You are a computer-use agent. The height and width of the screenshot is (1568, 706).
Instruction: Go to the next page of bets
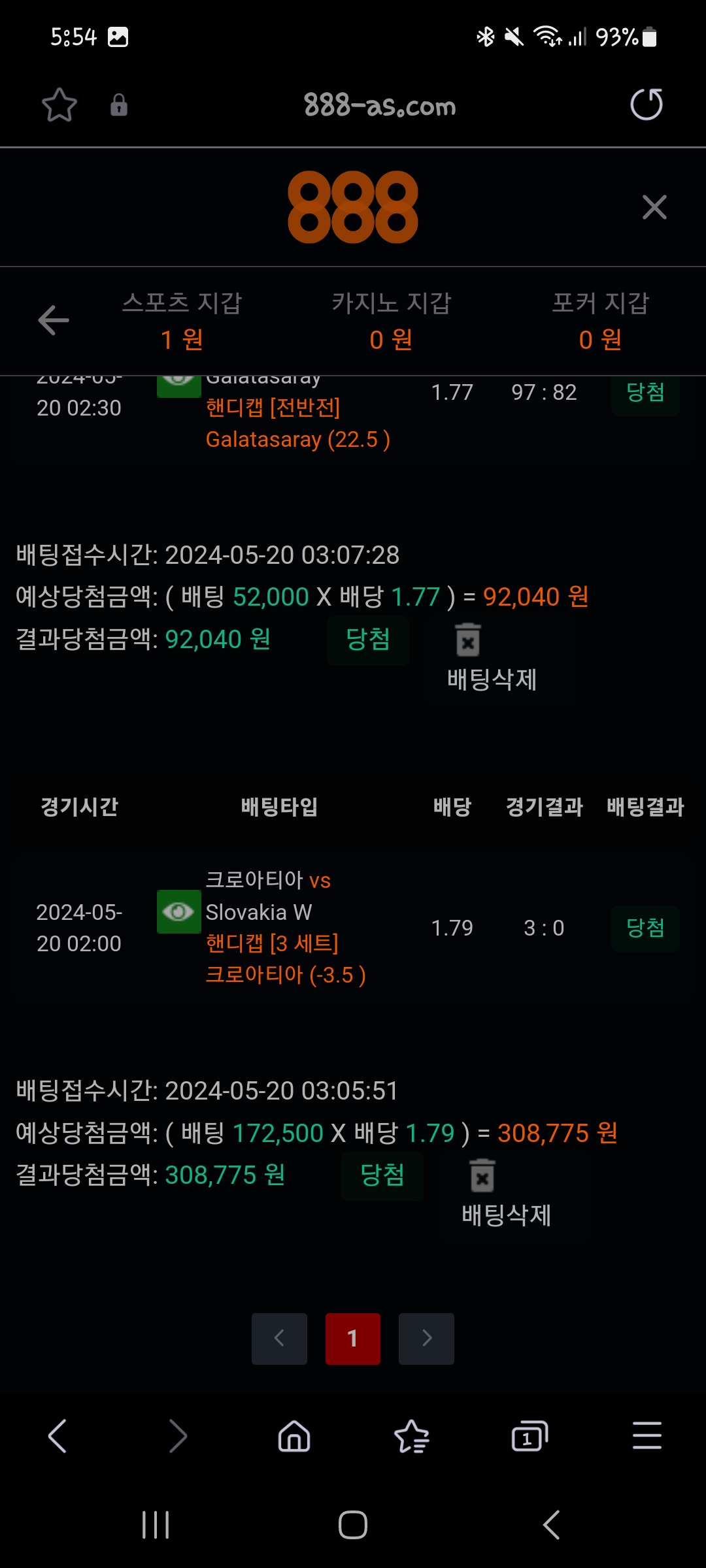click(426, 1339)
